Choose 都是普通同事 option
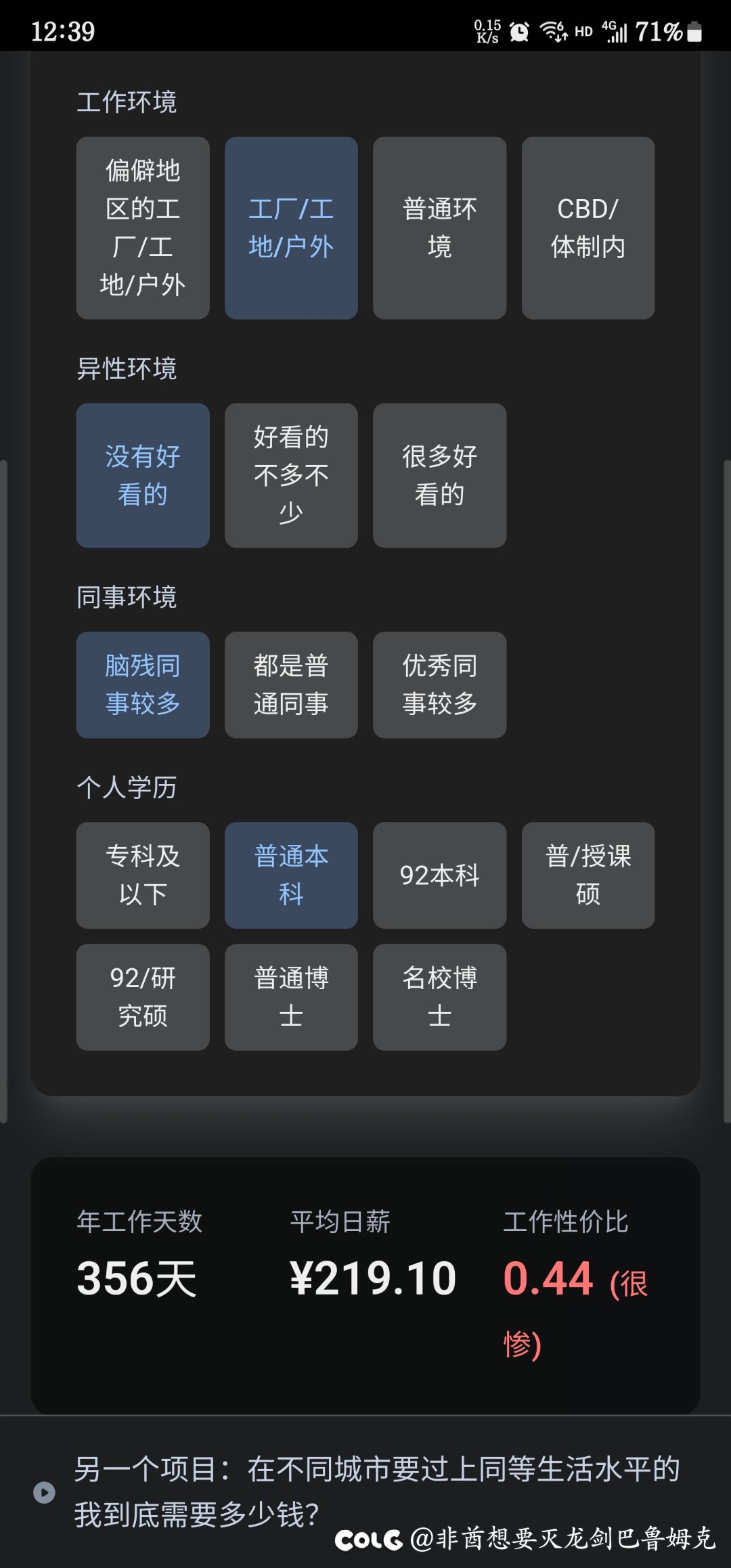The height and width of the screenshot is (1568, 731). click(291, 684)
